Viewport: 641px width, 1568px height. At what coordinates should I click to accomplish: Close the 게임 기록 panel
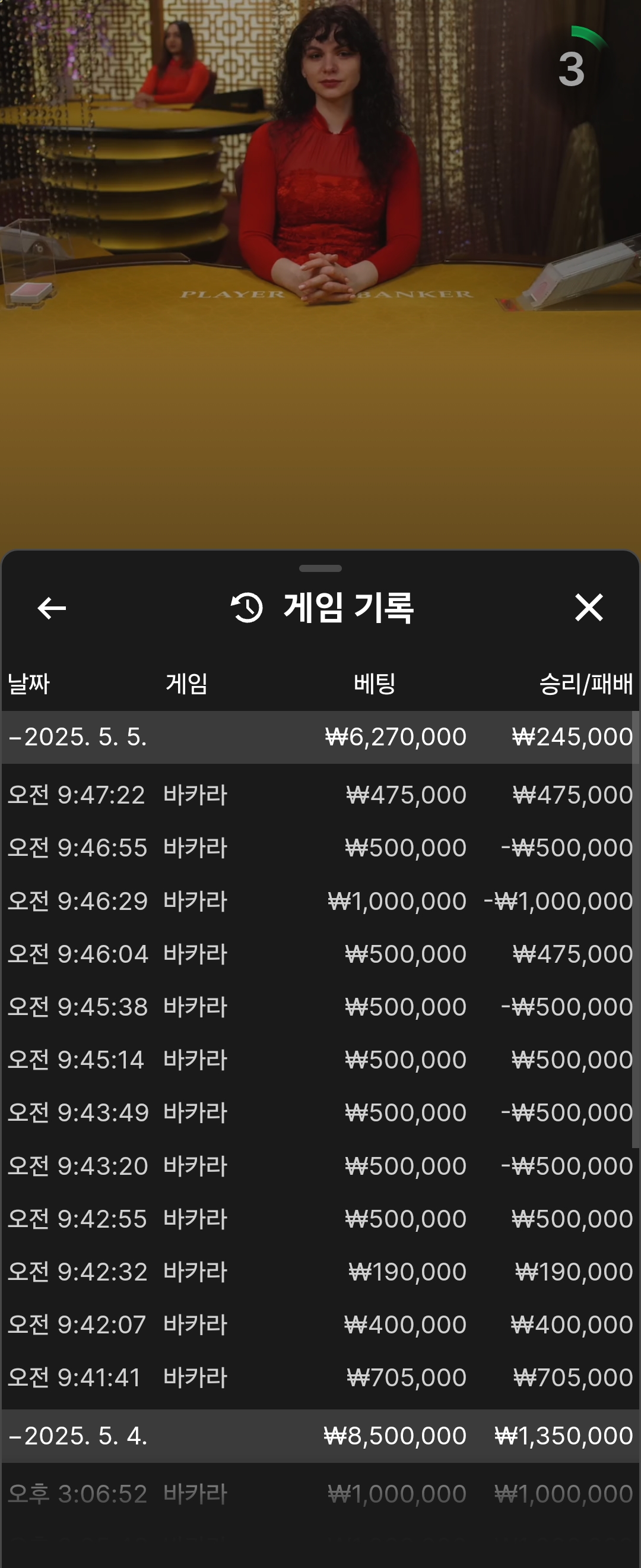click(x=588, y=608)
